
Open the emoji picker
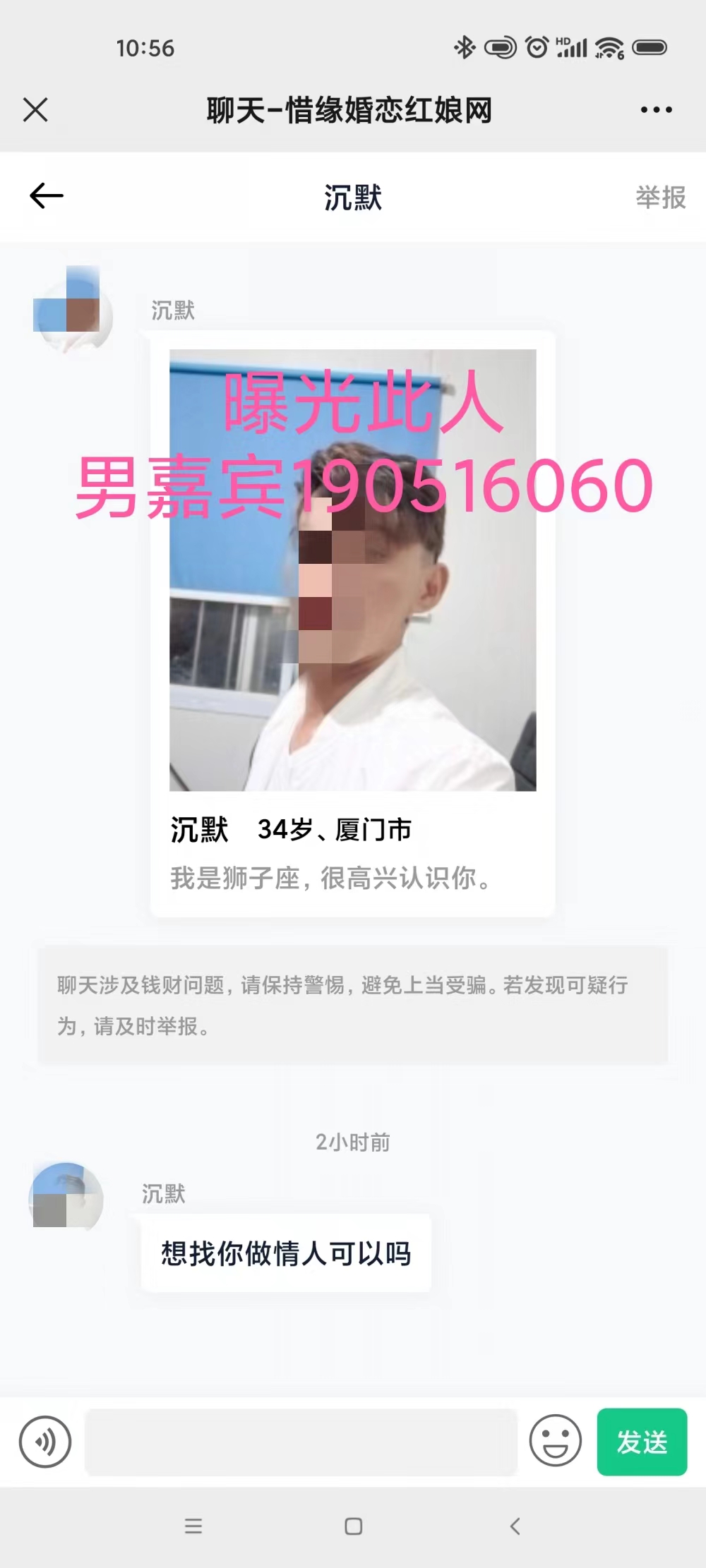pyautogui.click(x=556, y=1442)
